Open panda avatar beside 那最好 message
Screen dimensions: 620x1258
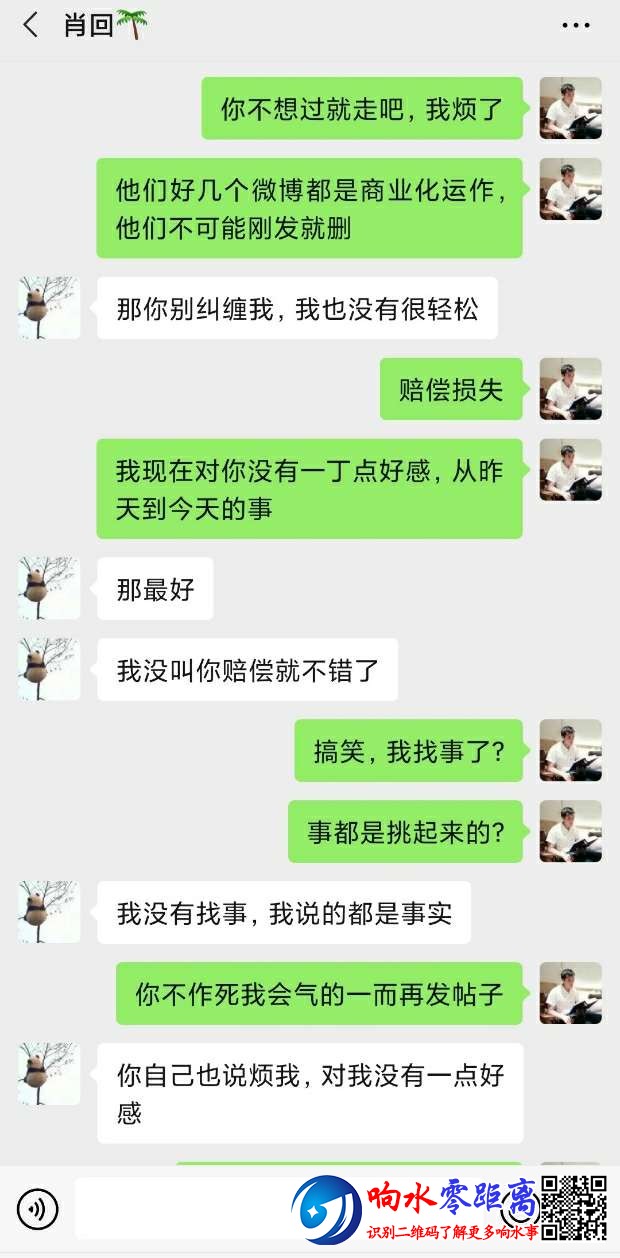[x=49, y=589]
